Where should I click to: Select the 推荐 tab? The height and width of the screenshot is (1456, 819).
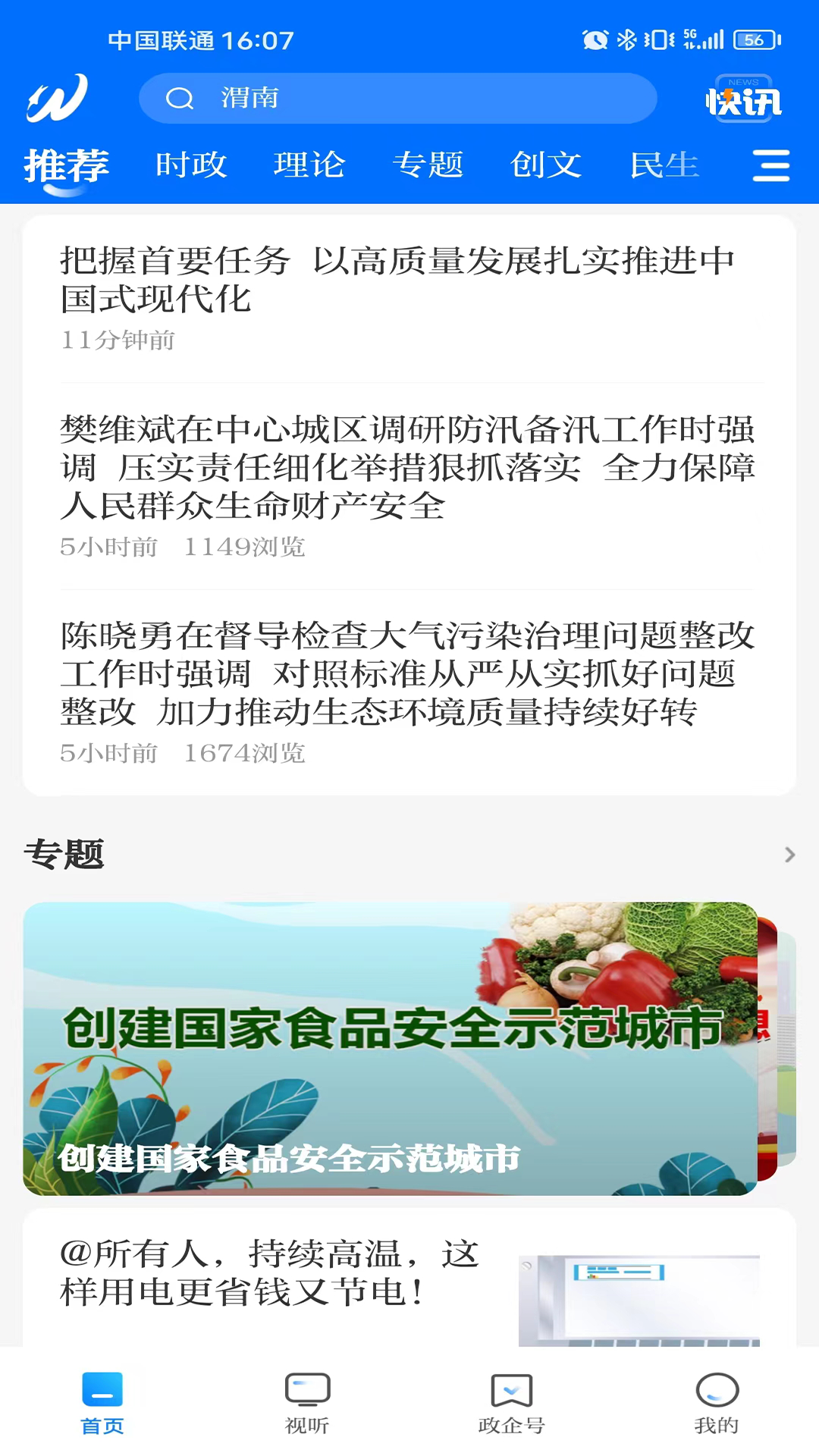(x=67, y=165)
